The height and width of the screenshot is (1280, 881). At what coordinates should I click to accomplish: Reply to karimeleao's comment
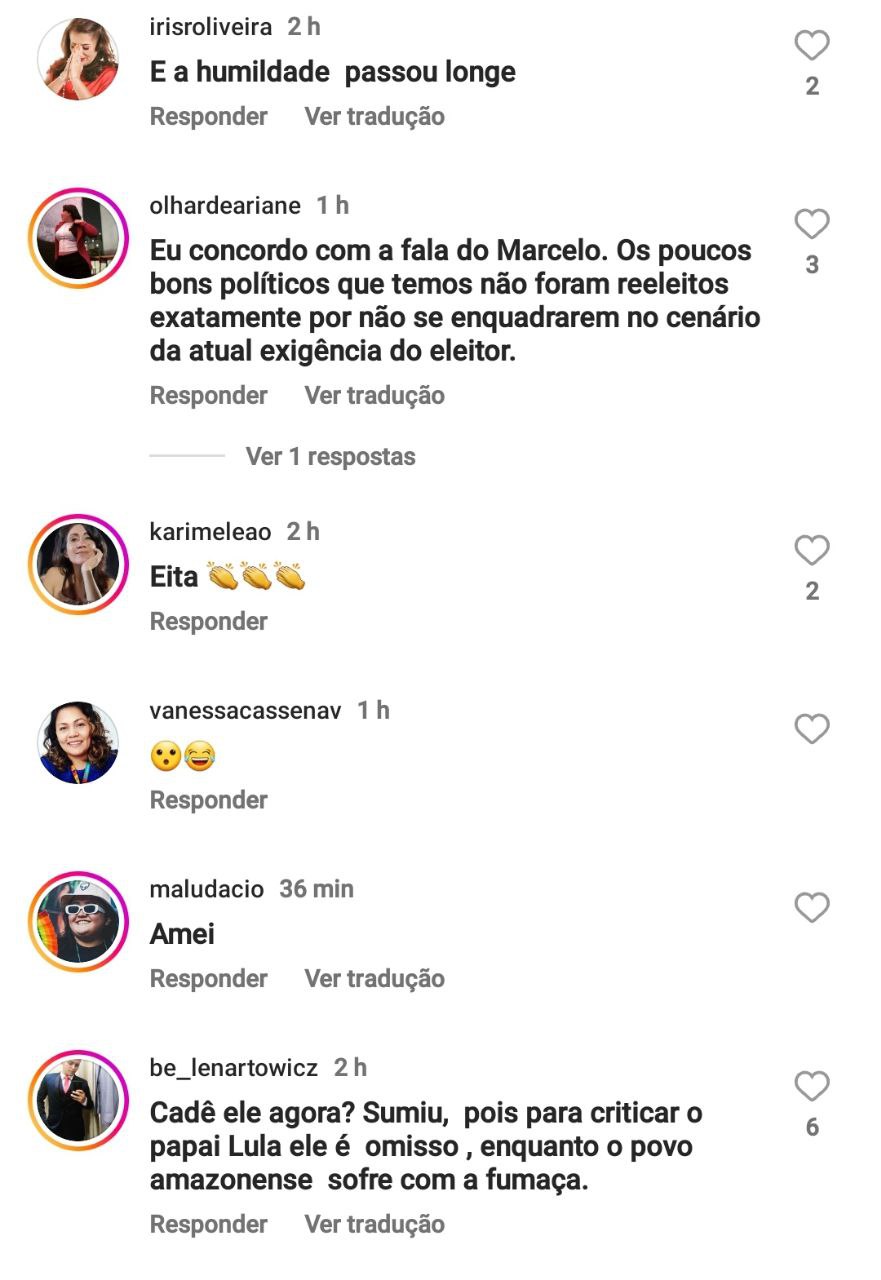point(208,622)
